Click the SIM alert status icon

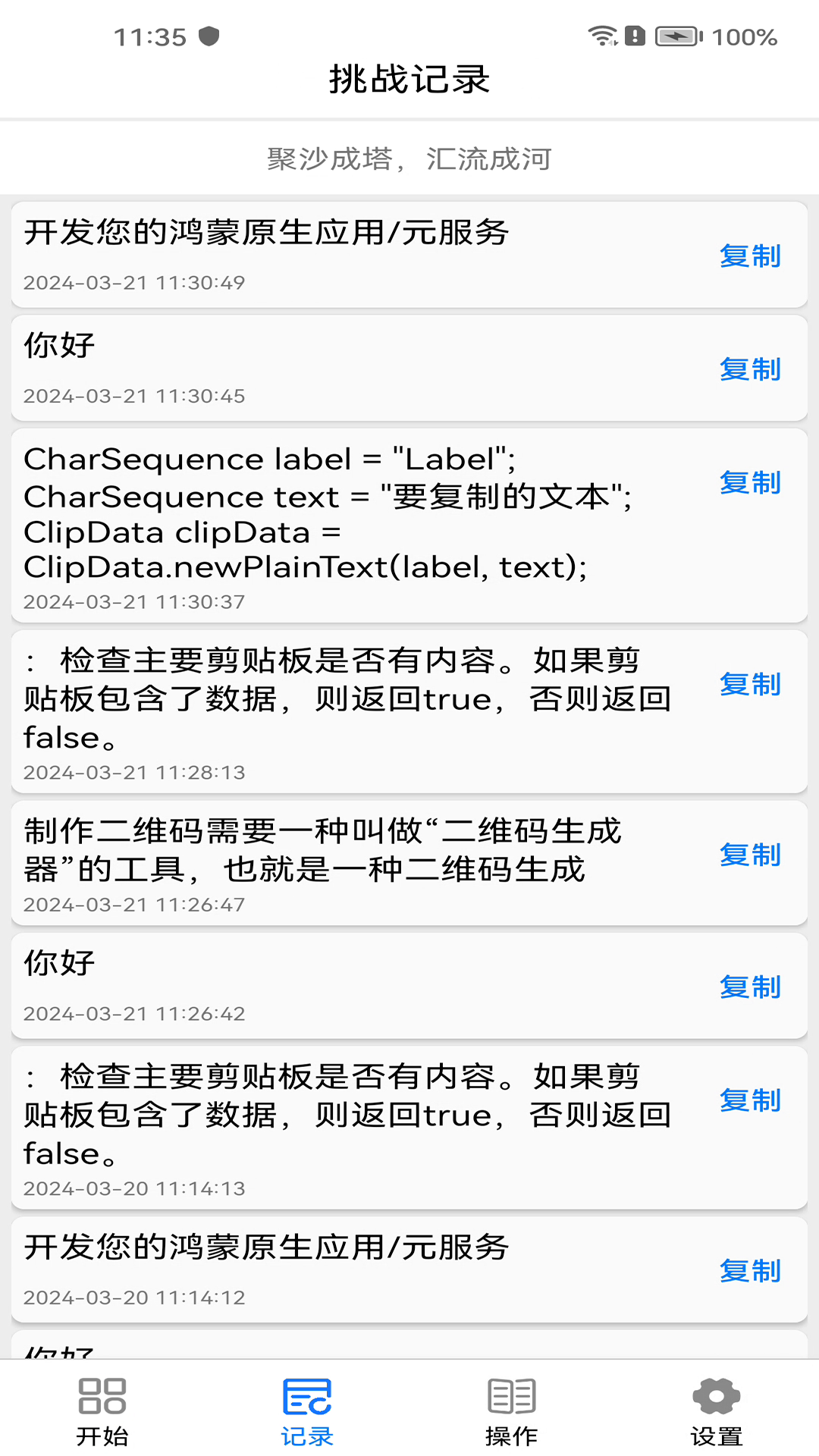coord(635,34)
